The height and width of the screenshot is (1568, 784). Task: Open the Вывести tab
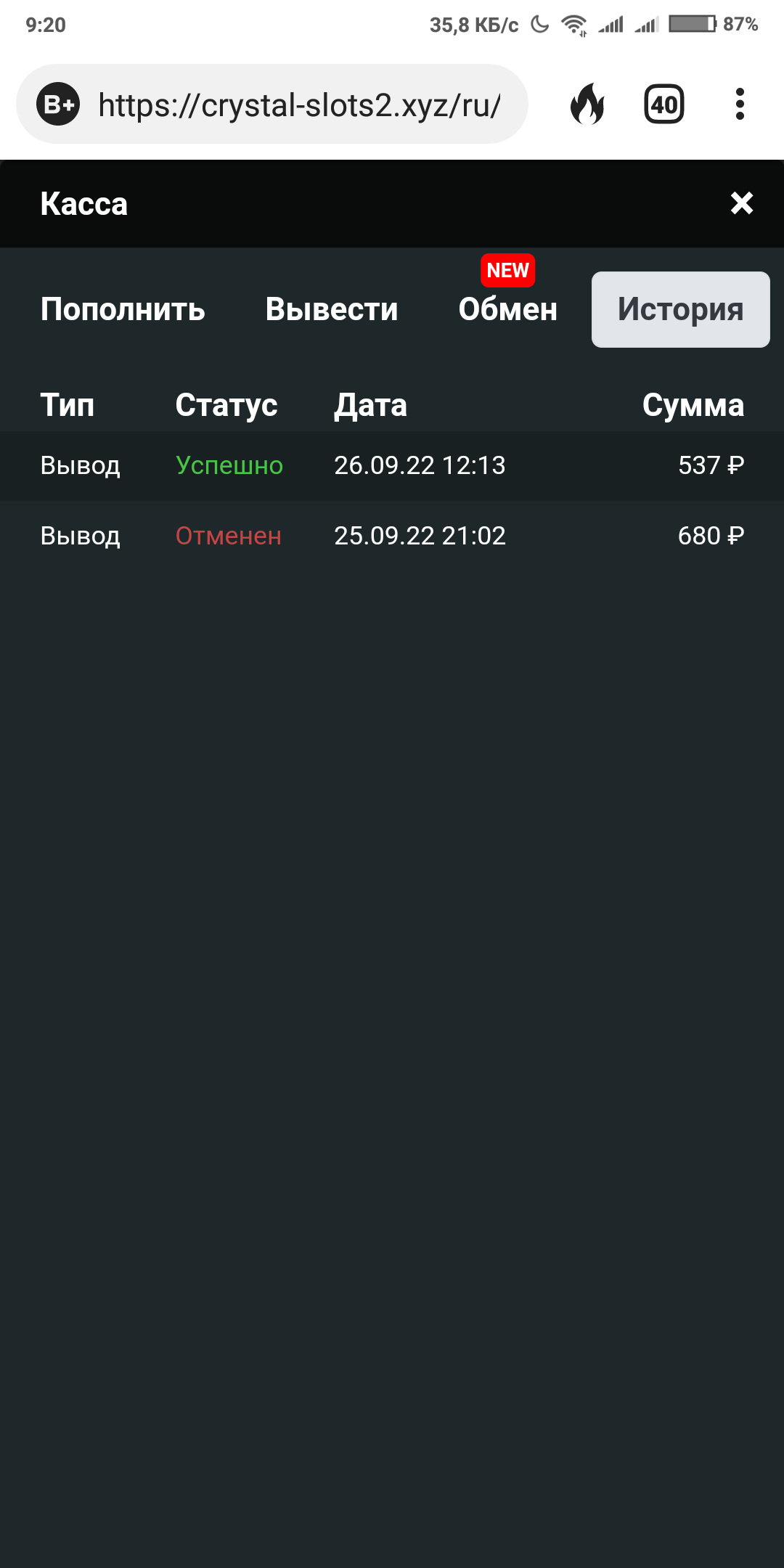tap(332, 309)
